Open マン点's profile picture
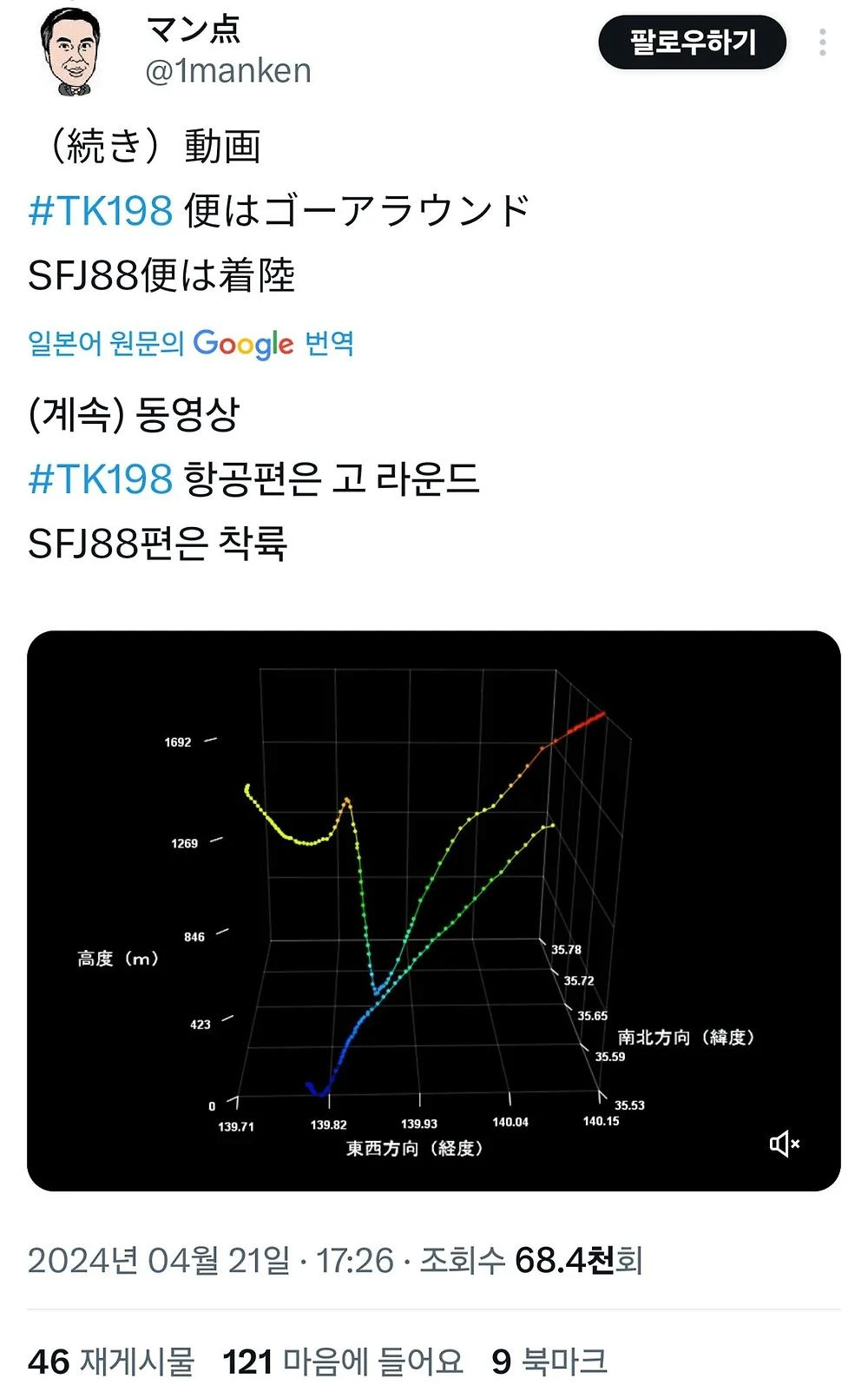Viewport: 868px width, 1385px height. coord(71,50)
